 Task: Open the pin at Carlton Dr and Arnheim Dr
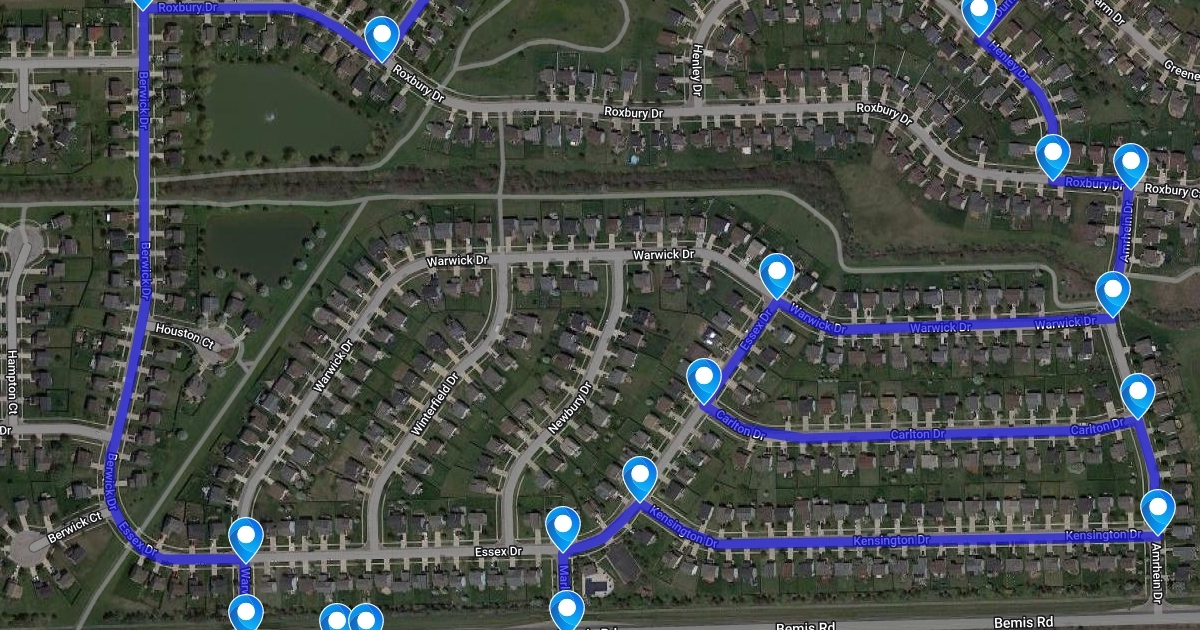pos(1137,394)
